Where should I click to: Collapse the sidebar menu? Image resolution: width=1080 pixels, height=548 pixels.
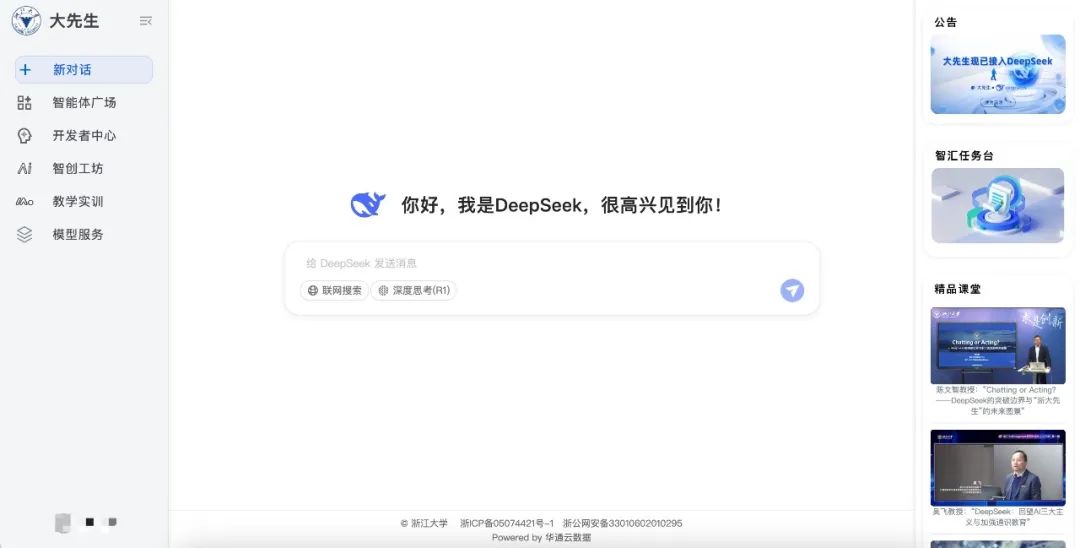point(146,21)
